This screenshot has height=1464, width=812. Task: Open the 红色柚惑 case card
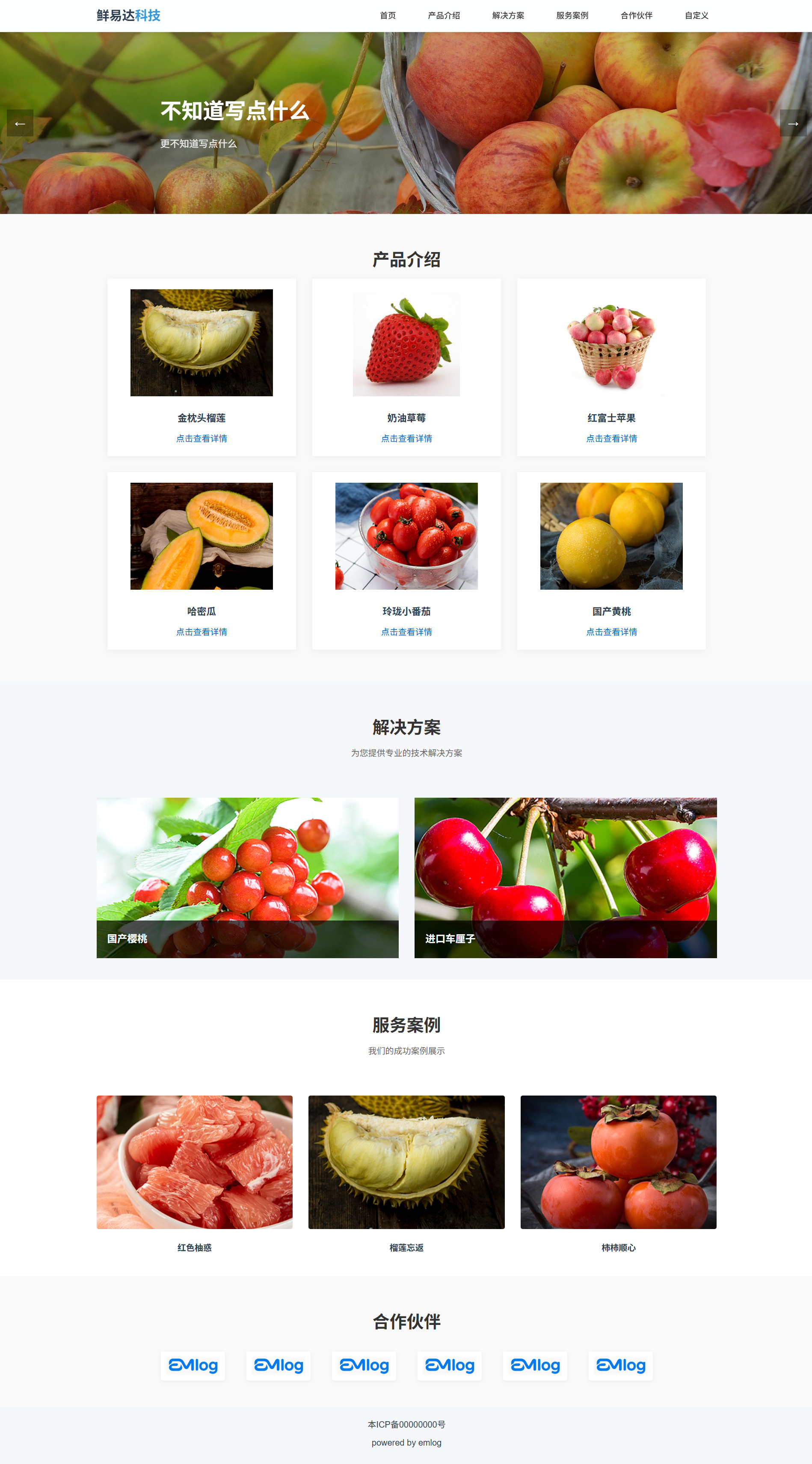[x=194, y=1161]
